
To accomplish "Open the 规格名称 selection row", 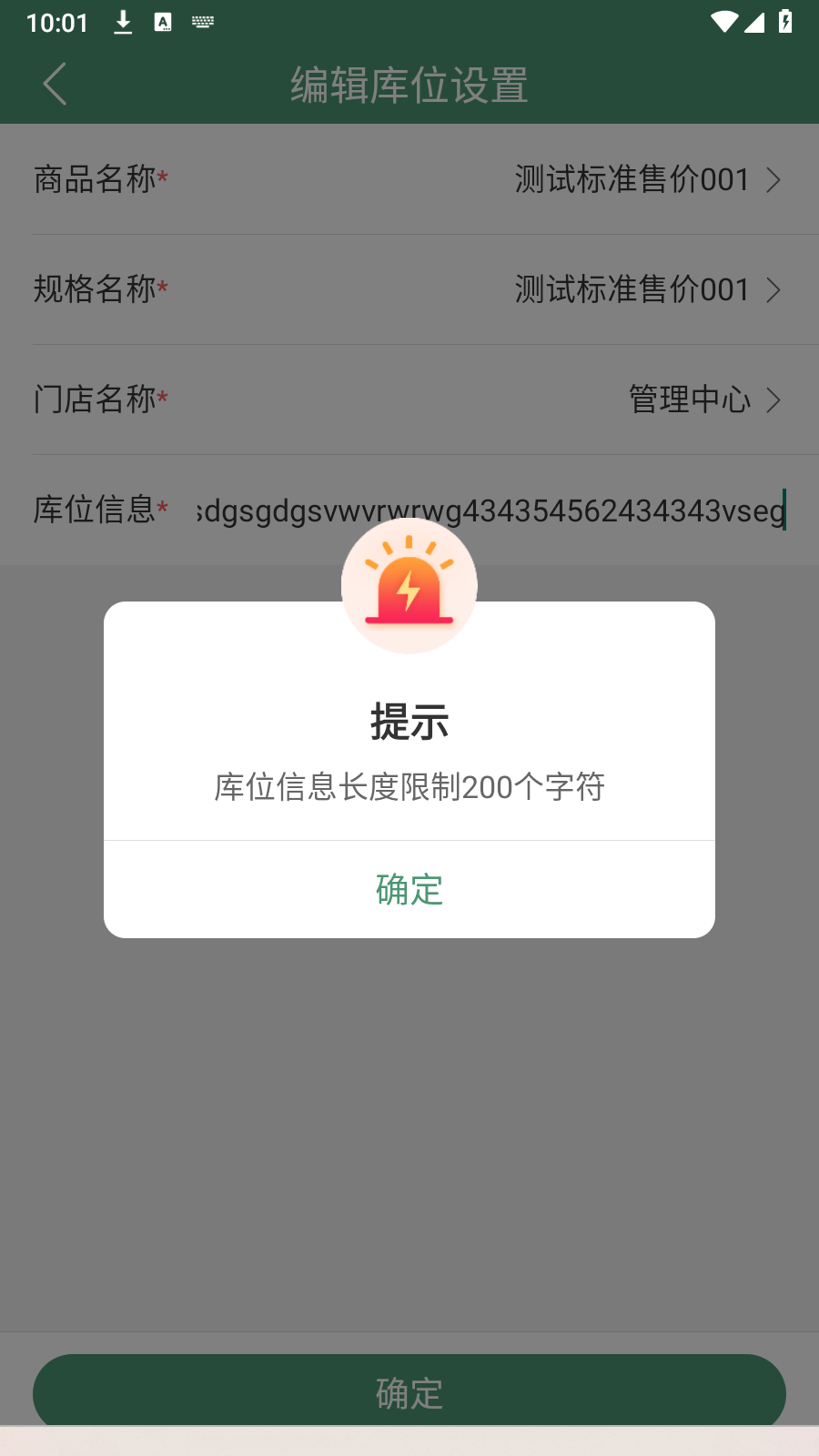I will pyautogui.click(x=409, y=289).
